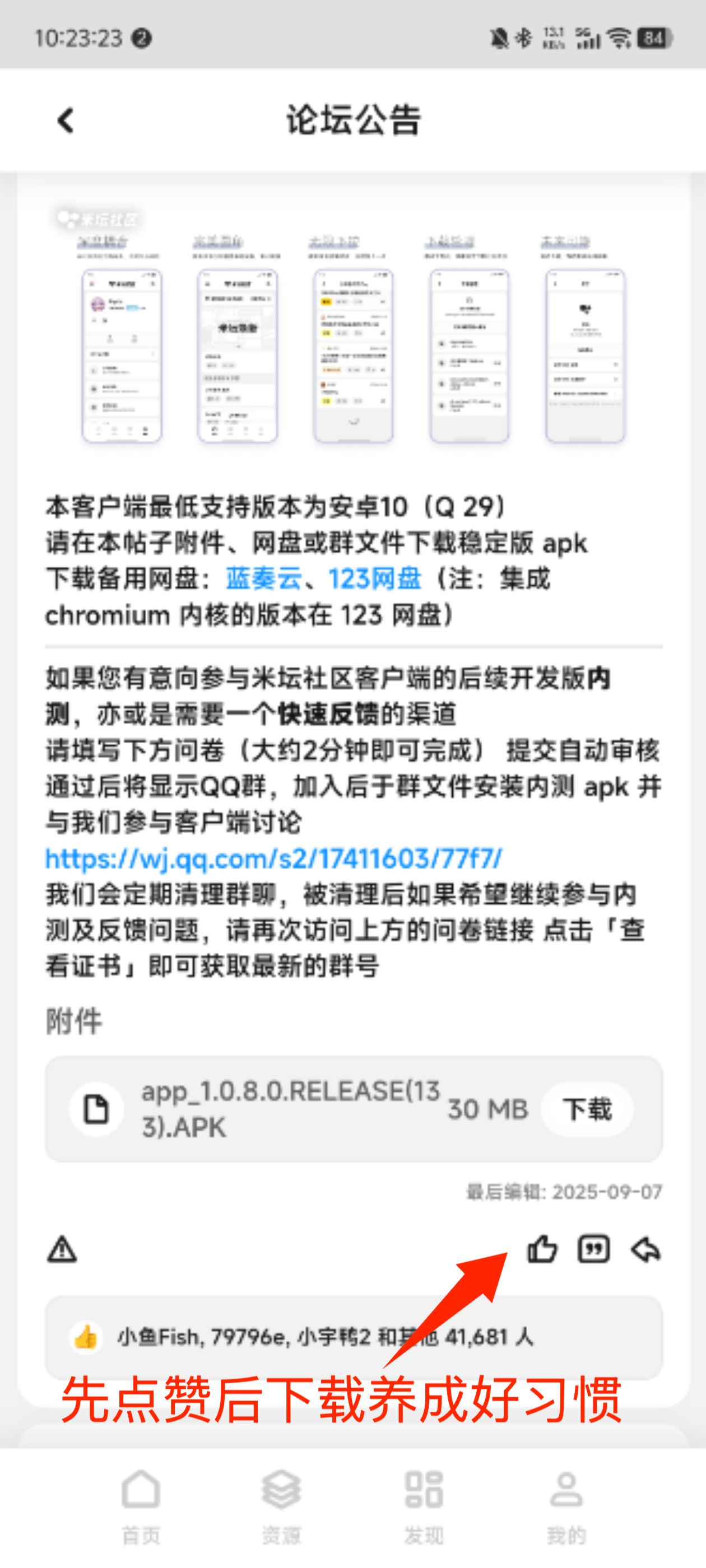
Task: Switch to the 首页 tab
Action: pos(141,1506)
